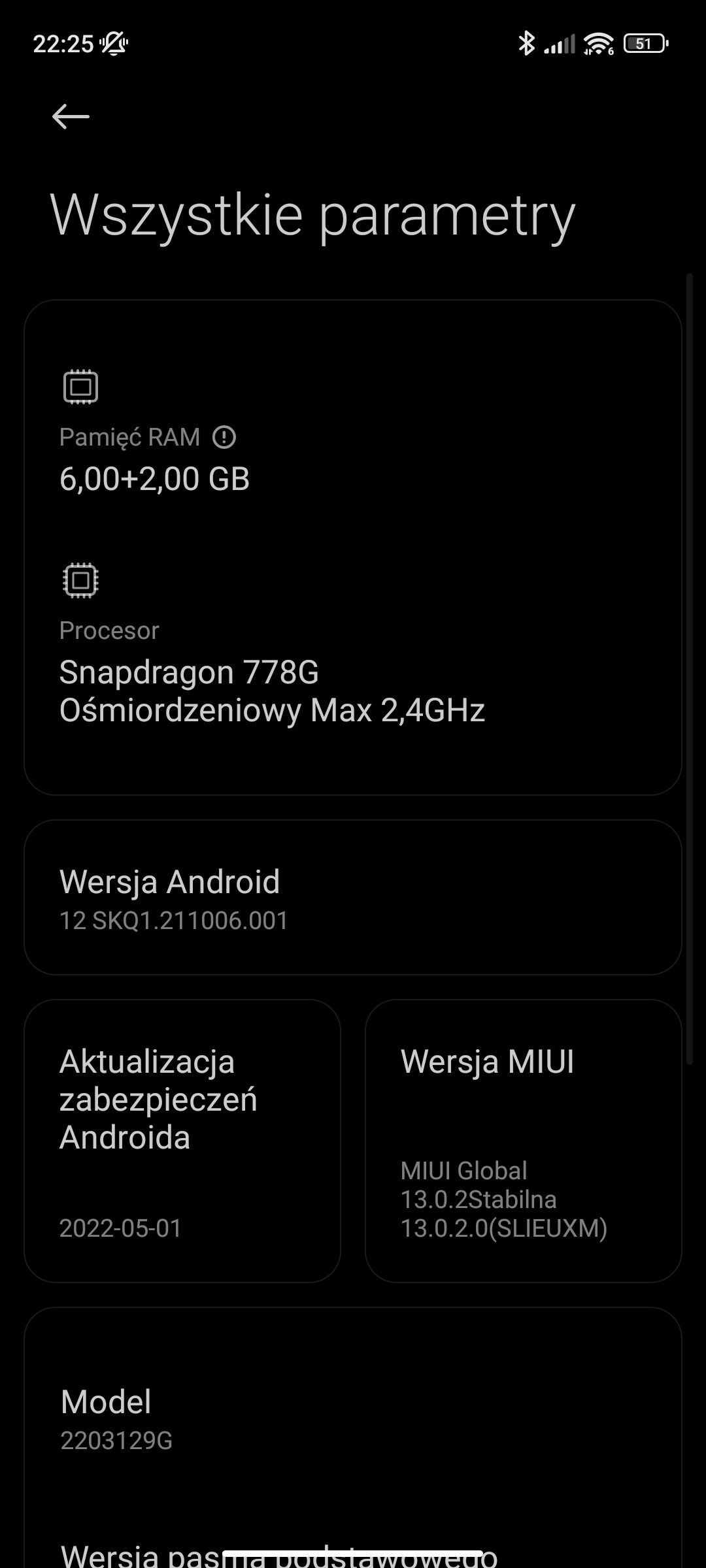The image size is (706, 1568).
Task: Tap the Wersja MIUI card
Action: pyautogui.click(x=524, y=1141)
